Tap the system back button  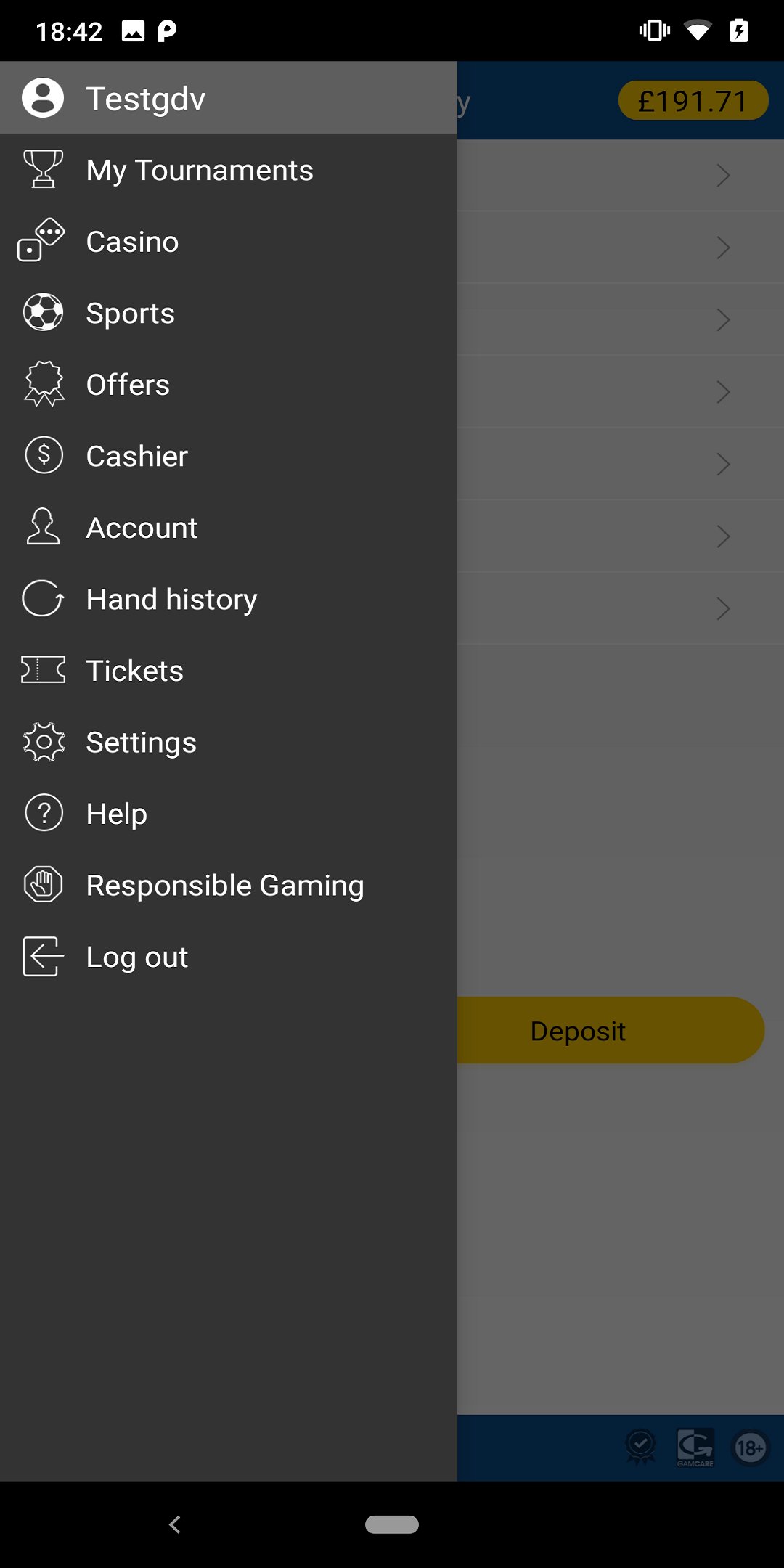pyautogui.click(x=174, y=1524)
